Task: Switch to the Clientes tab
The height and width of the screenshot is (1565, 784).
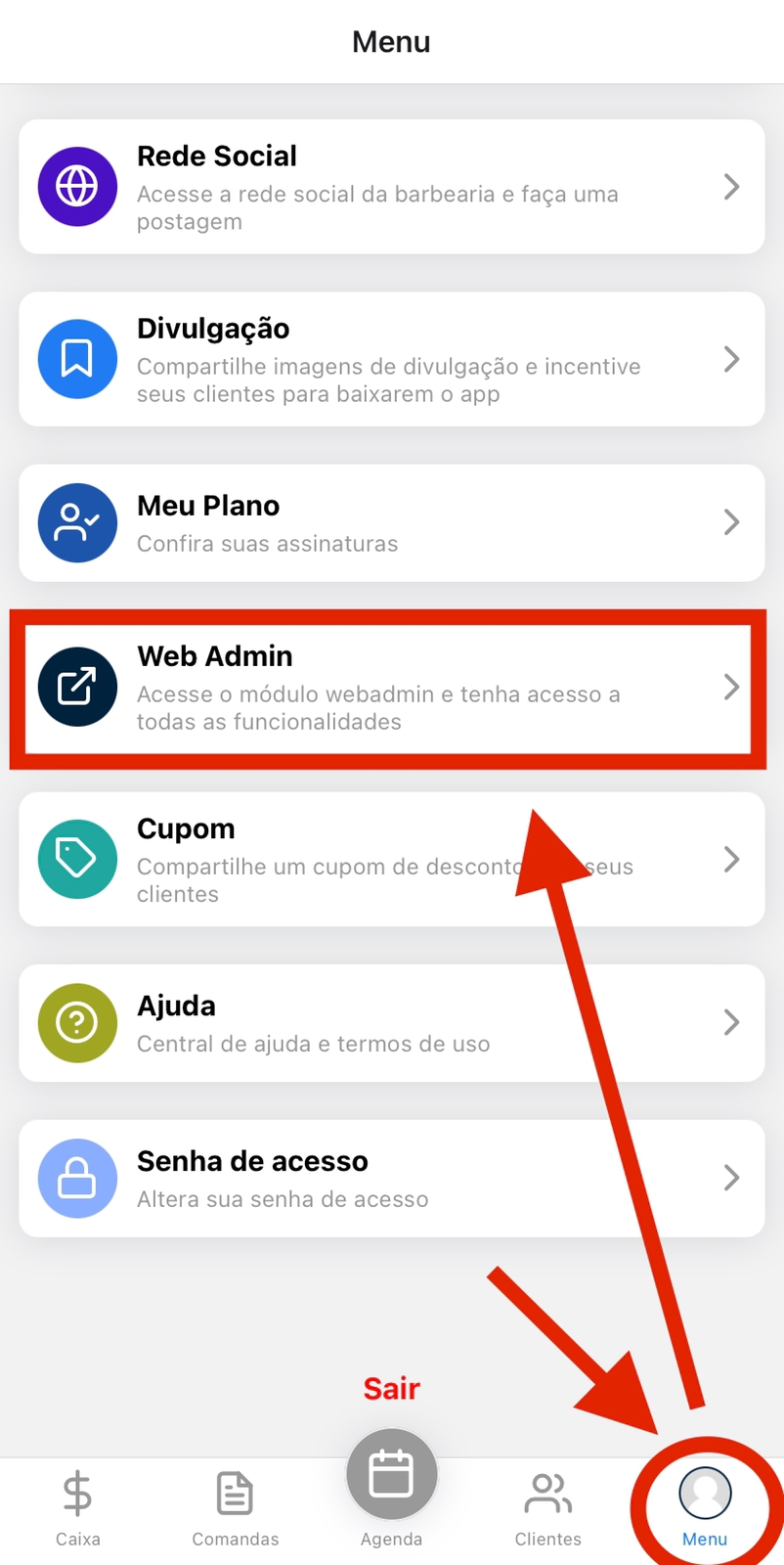Action: (548, 1509)
